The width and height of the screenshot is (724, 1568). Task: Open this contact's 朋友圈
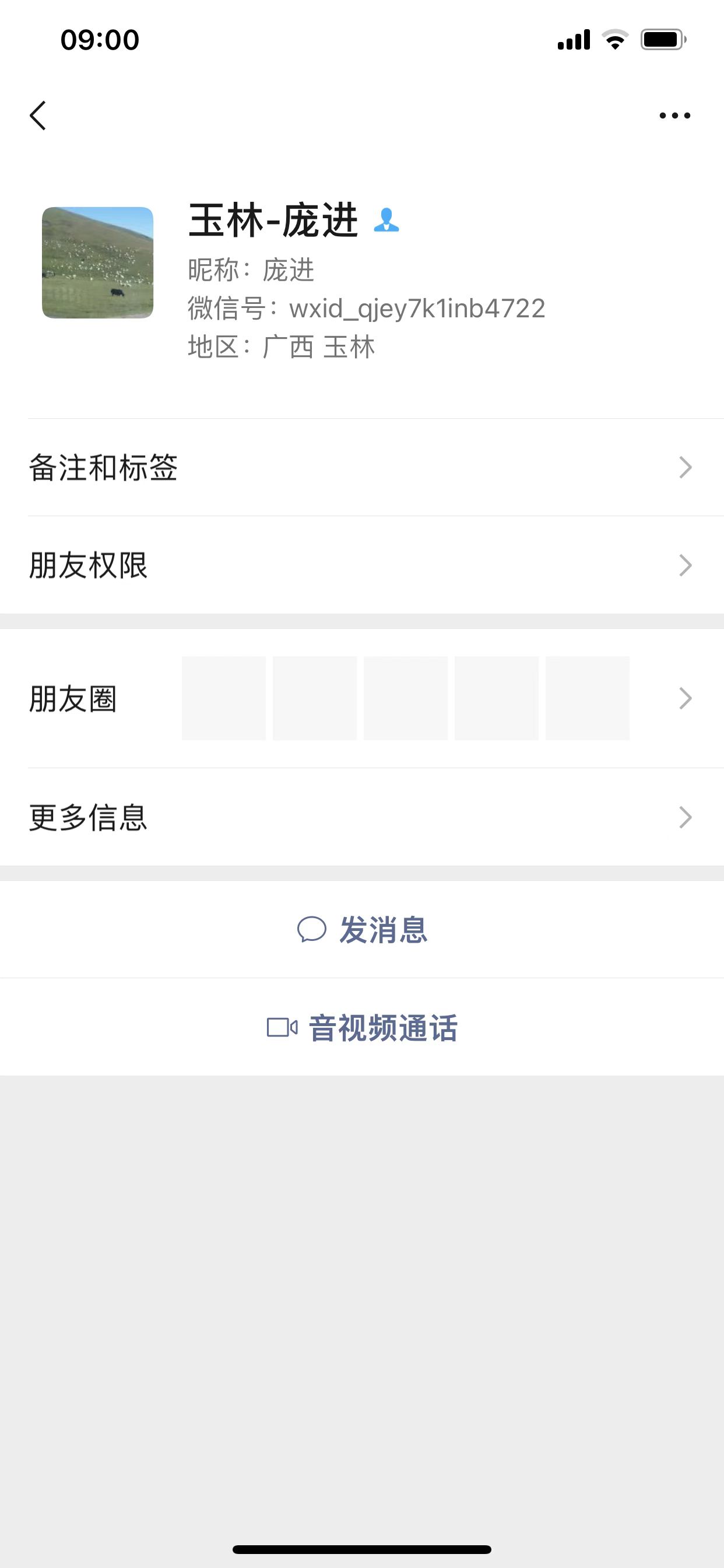point(362,698)
